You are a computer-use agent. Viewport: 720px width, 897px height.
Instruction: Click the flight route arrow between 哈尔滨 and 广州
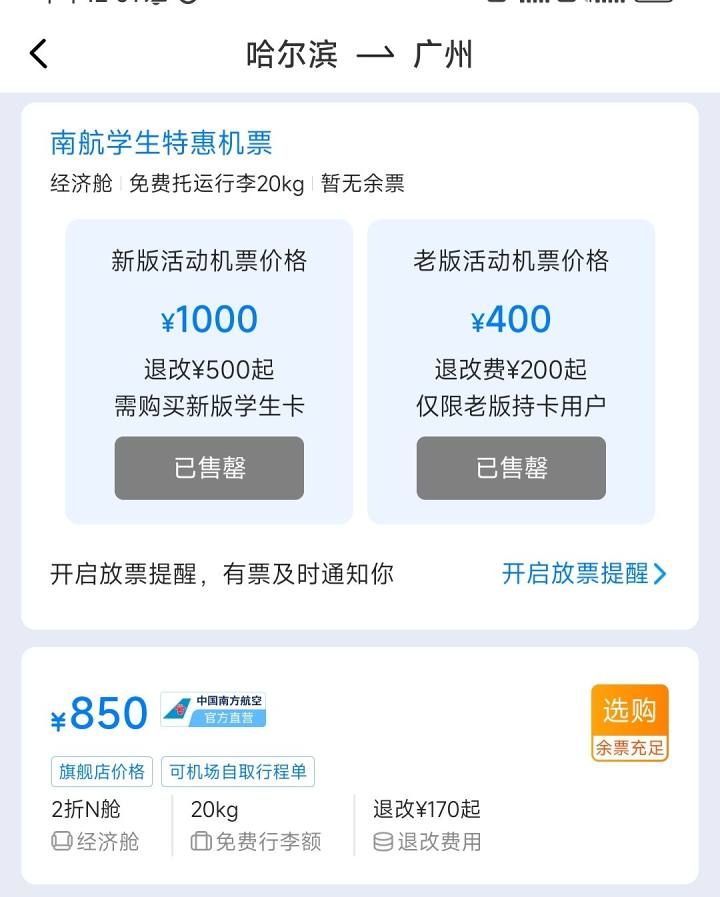[374, 56]
